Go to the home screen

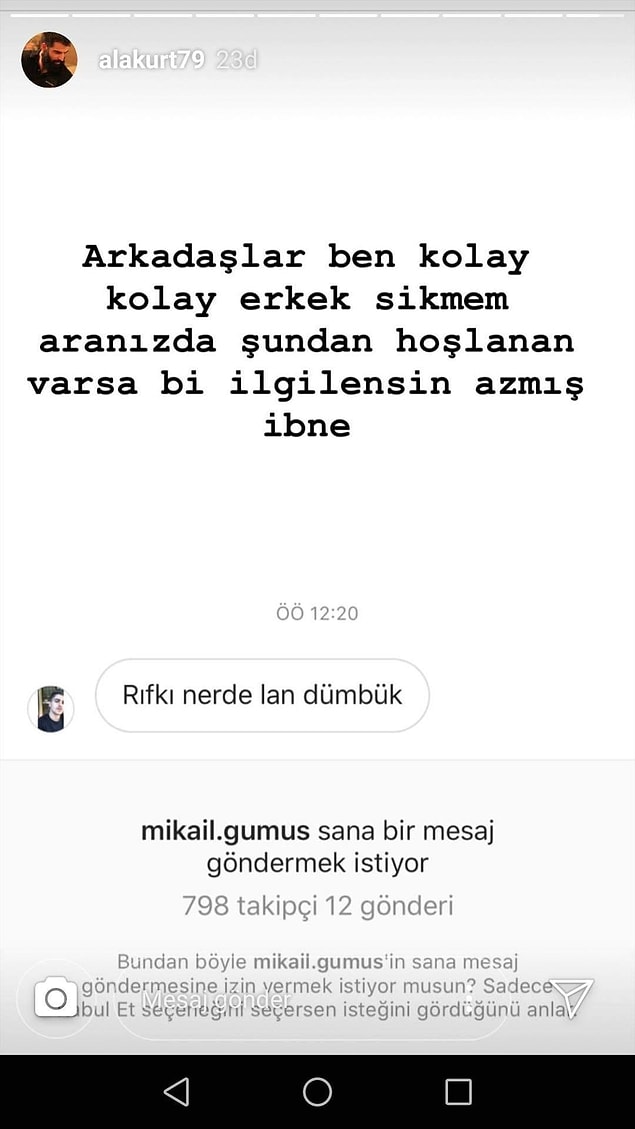(317, 1091)
